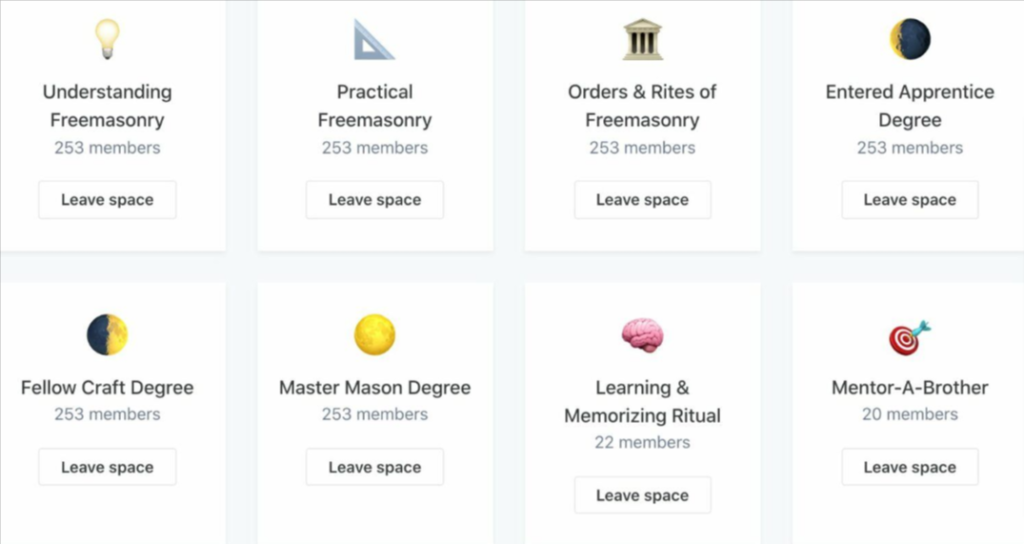Open the Practical Freemasonry card
Image resolution: width=1024 pixels, height=544 pixels.
tap(374, 106)
